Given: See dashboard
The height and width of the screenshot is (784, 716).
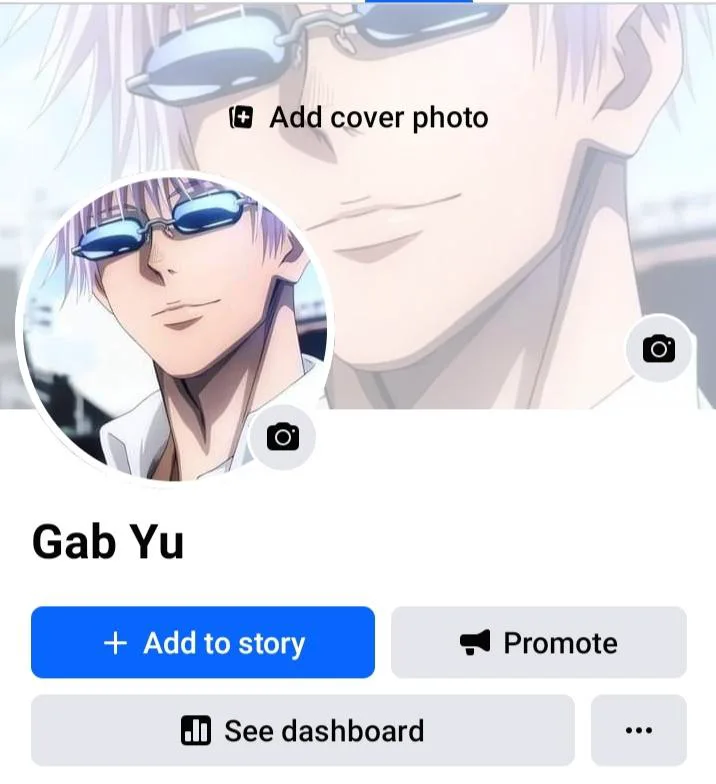Looking at the screenshot, I should [x=302, y=731].
